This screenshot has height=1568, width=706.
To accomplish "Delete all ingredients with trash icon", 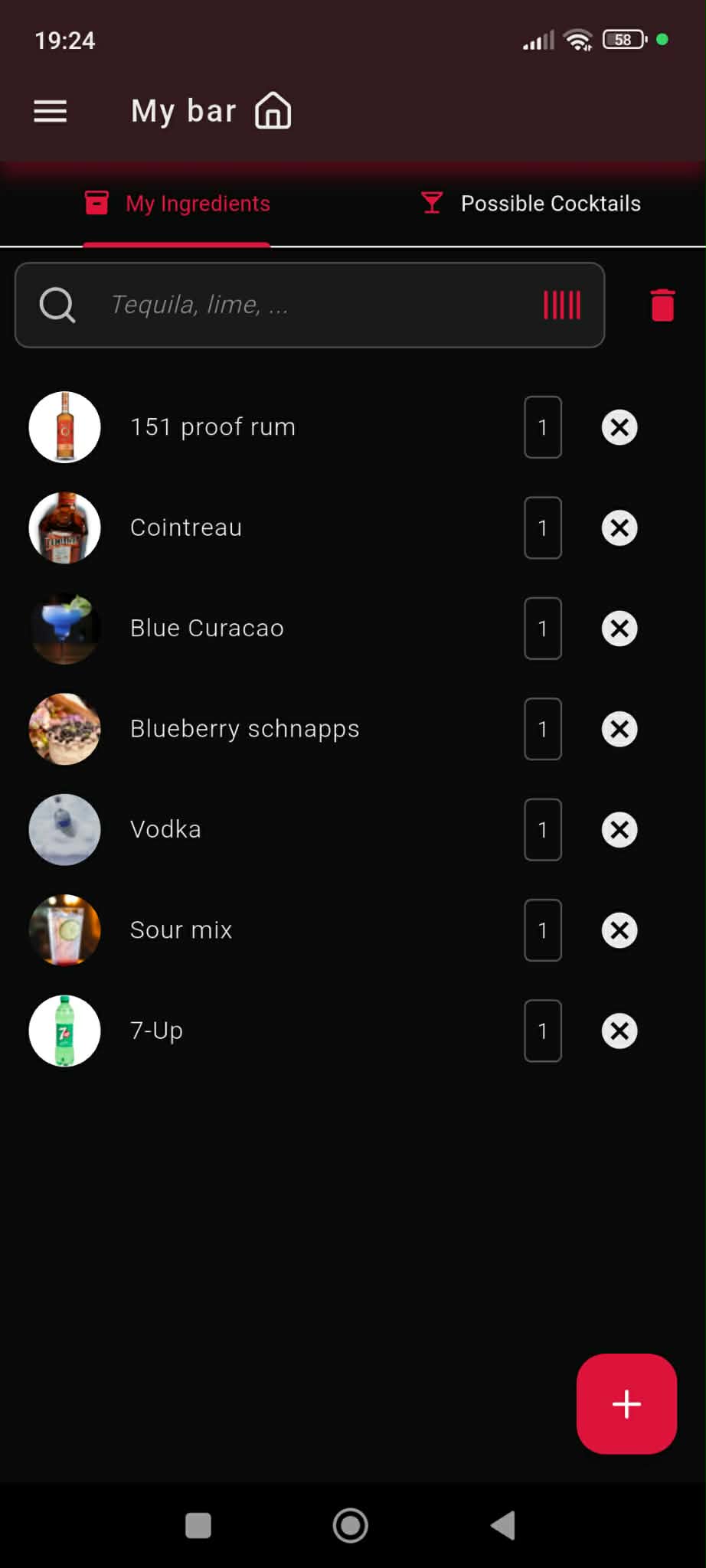I will (x=662, y=305).
